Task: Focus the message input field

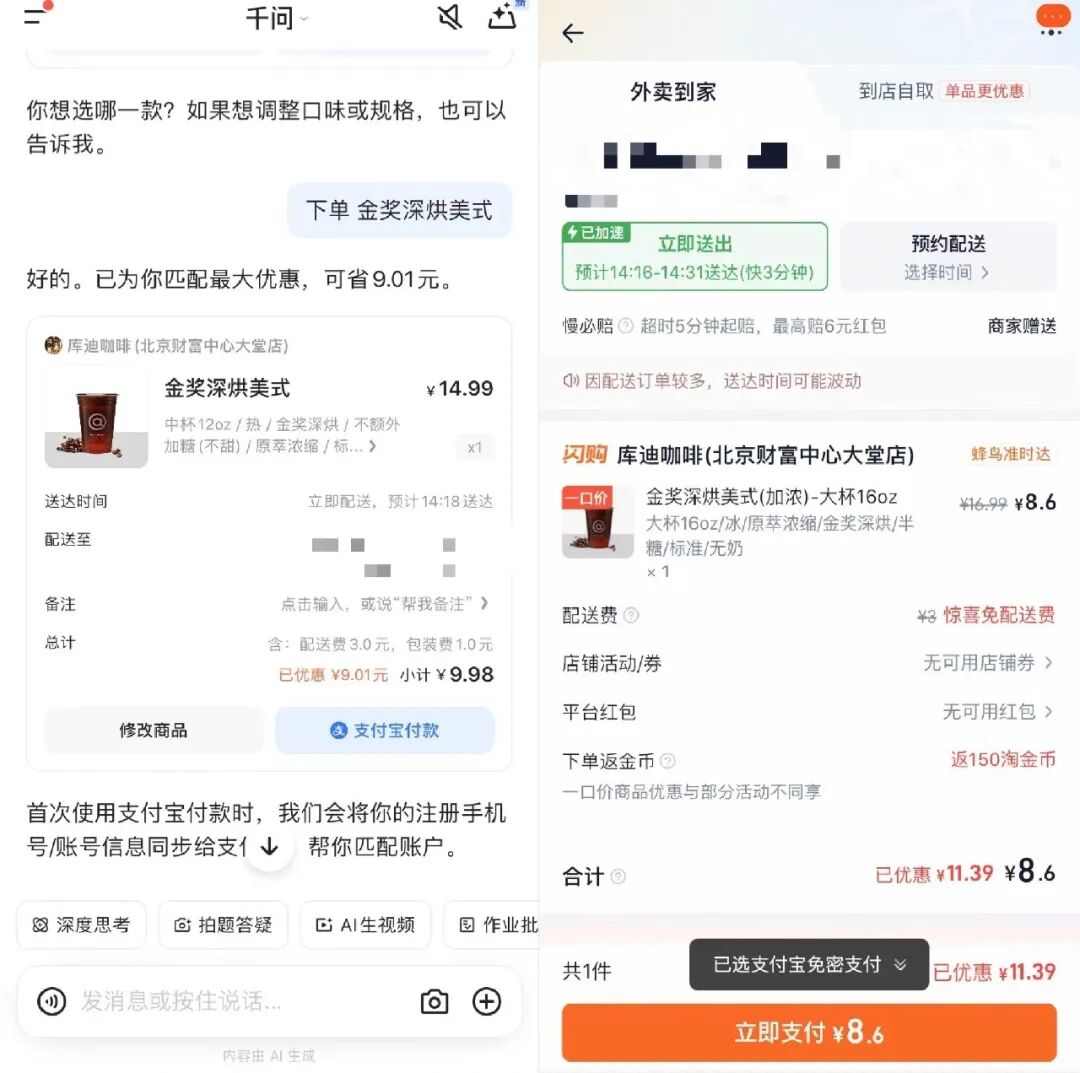Action: (x=240, y=1001)
